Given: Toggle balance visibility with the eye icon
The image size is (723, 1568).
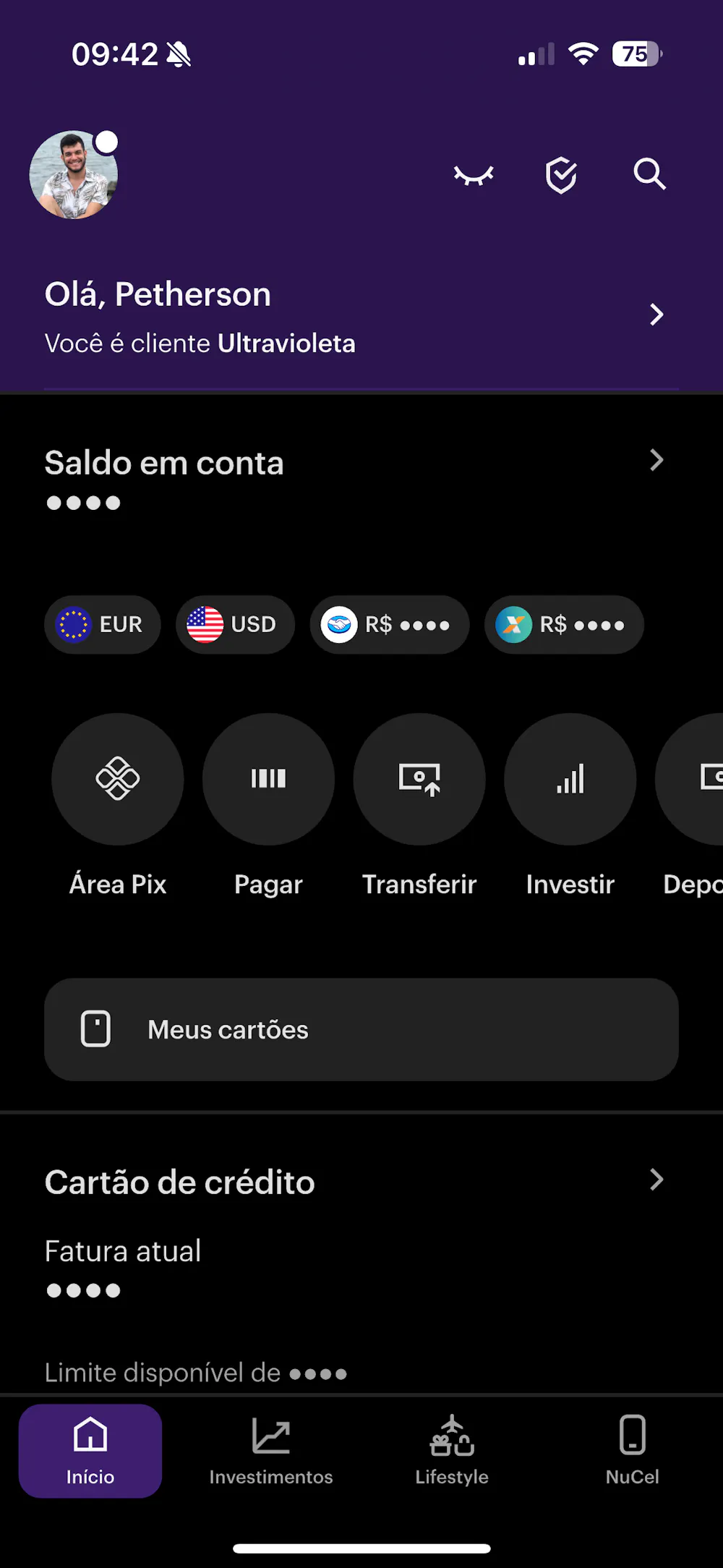Looking at the screenshot, I should [474, 175].
